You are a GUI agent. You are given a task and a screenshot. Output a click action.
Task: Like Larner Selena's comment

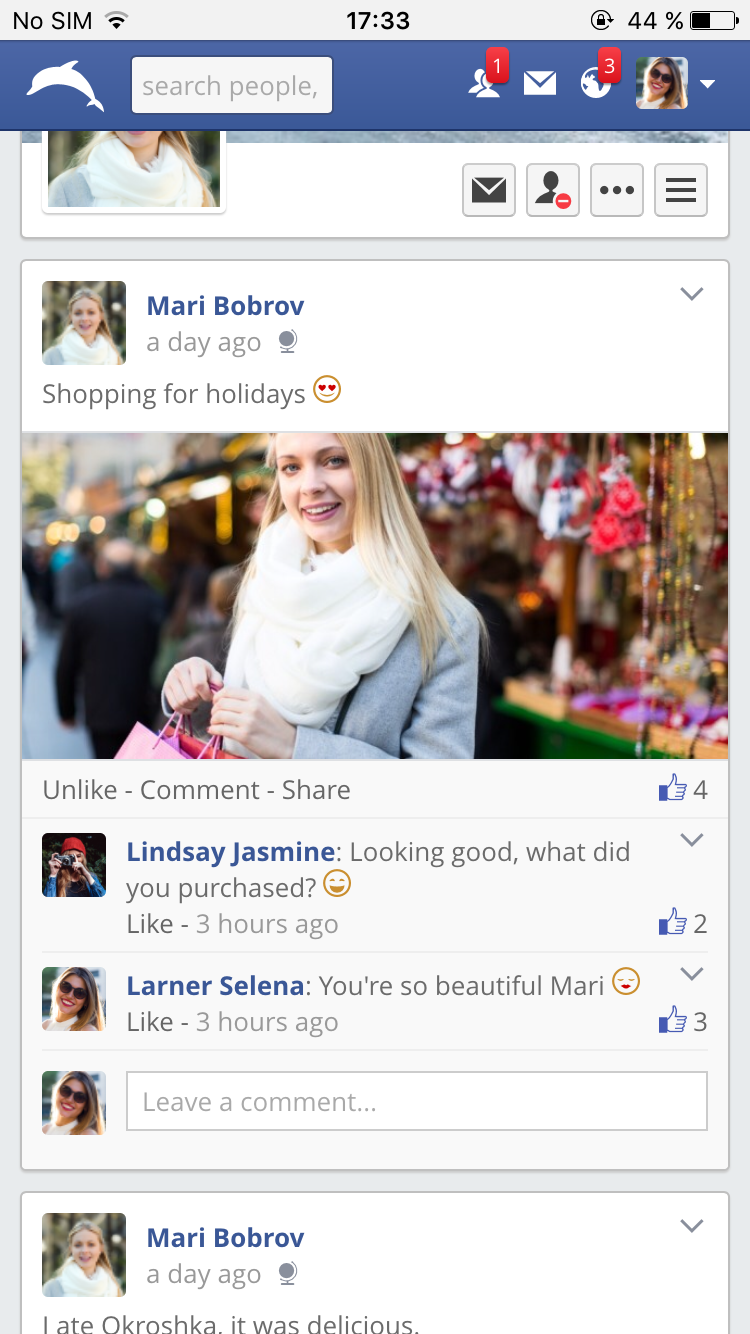pyautogui.click(x=150, y=1022)
